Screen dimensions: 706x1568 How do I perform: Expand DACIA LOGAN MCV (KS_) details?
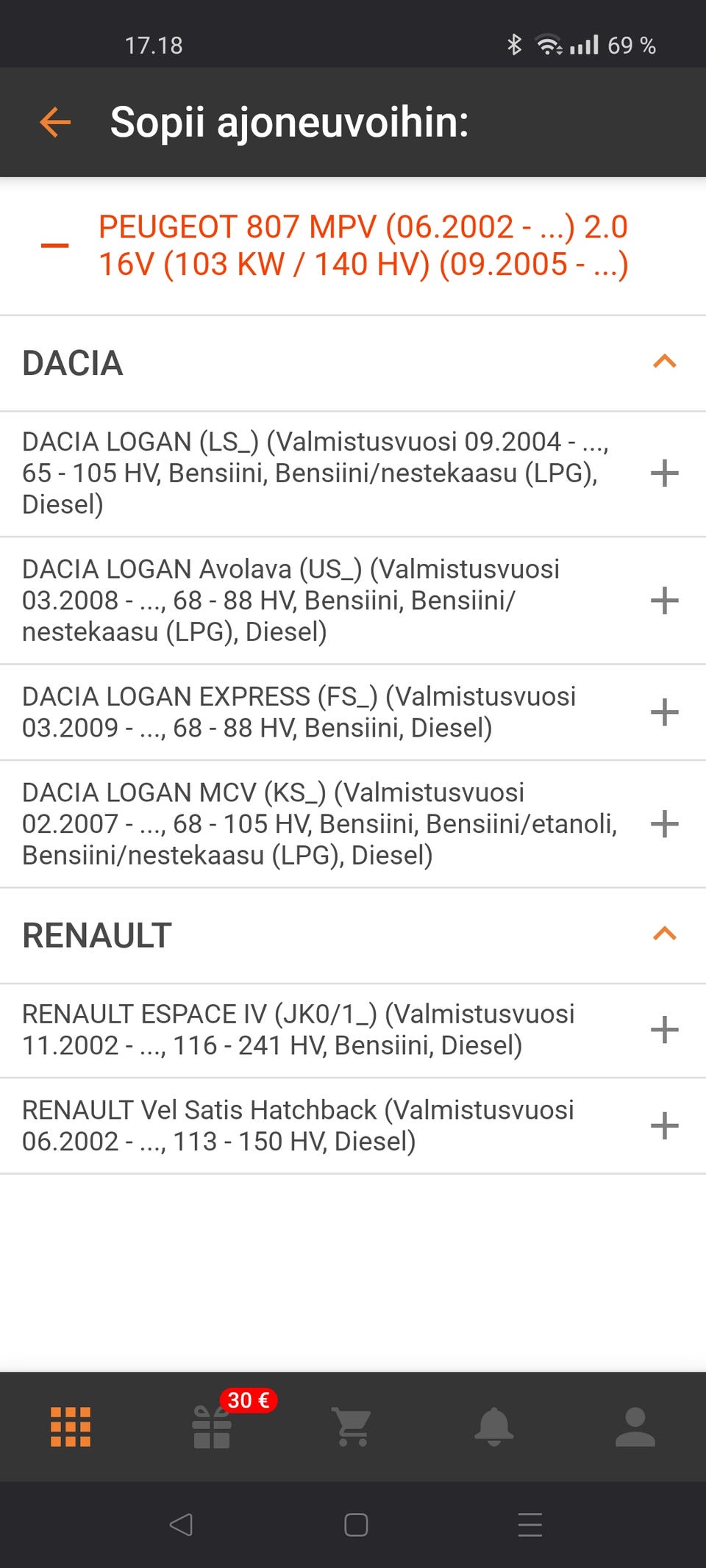tap(664, 824)
